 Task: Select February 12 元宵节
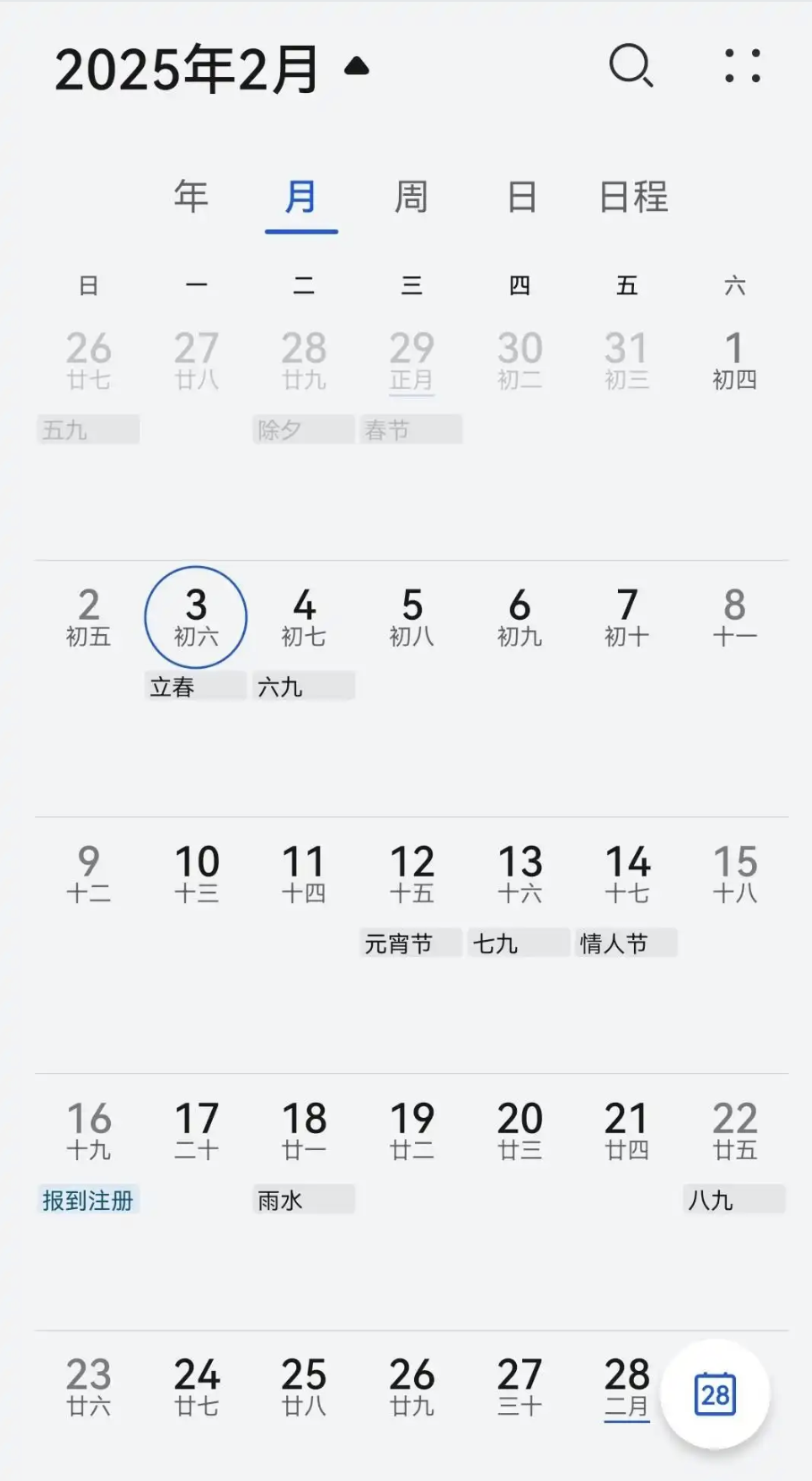411,873
